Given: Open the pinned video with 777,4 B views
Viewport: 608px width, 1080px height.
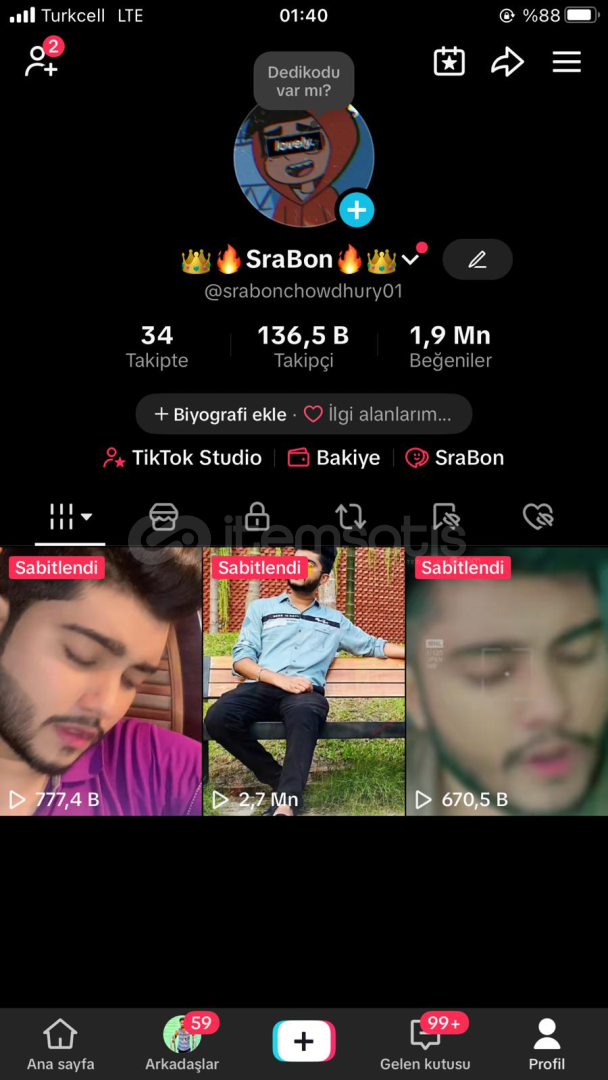Looking at the screenshot, I should [x=101, y=681].
